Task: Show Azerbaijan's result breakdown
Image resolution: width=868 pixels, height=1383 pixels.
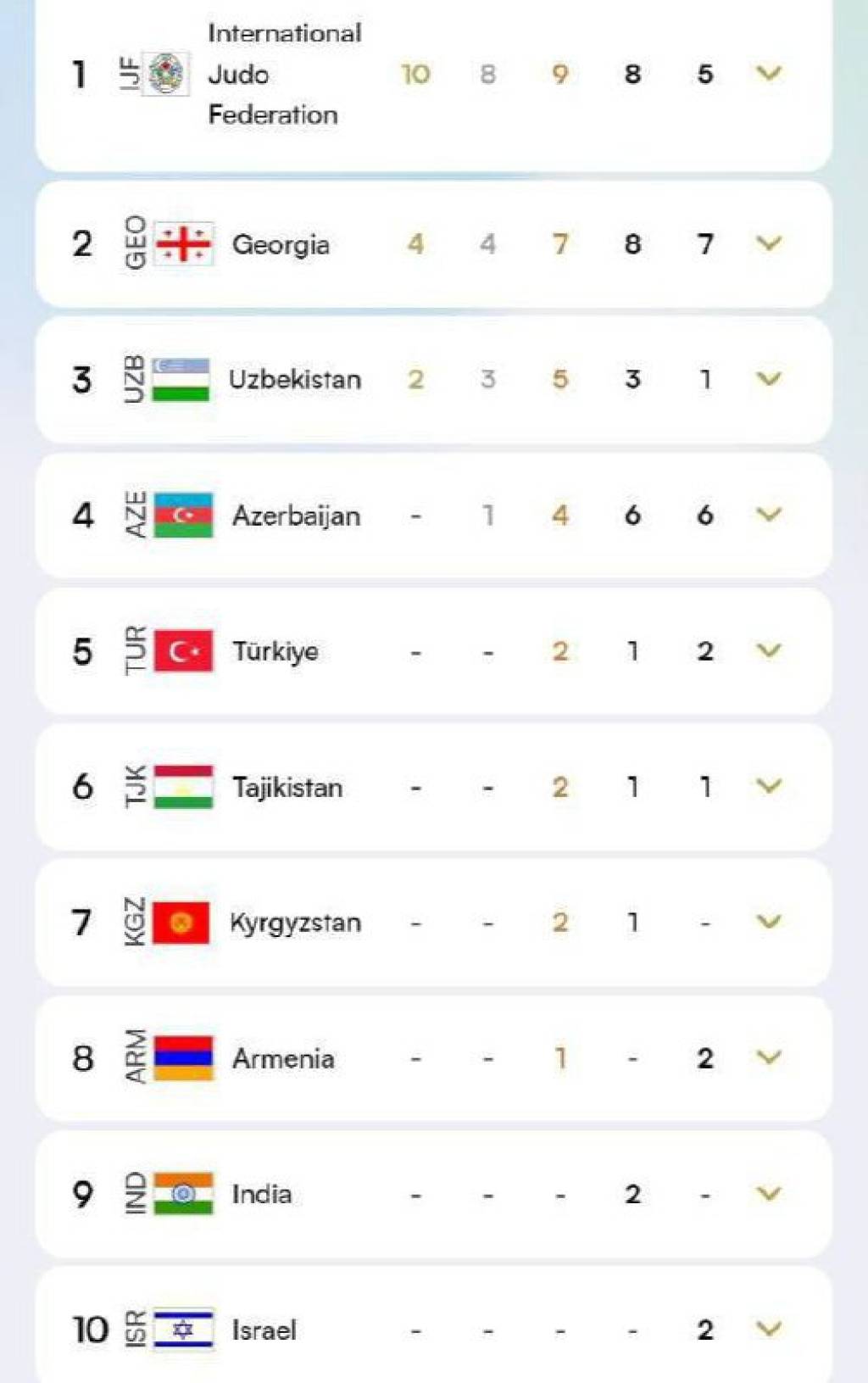Action: 768,515
